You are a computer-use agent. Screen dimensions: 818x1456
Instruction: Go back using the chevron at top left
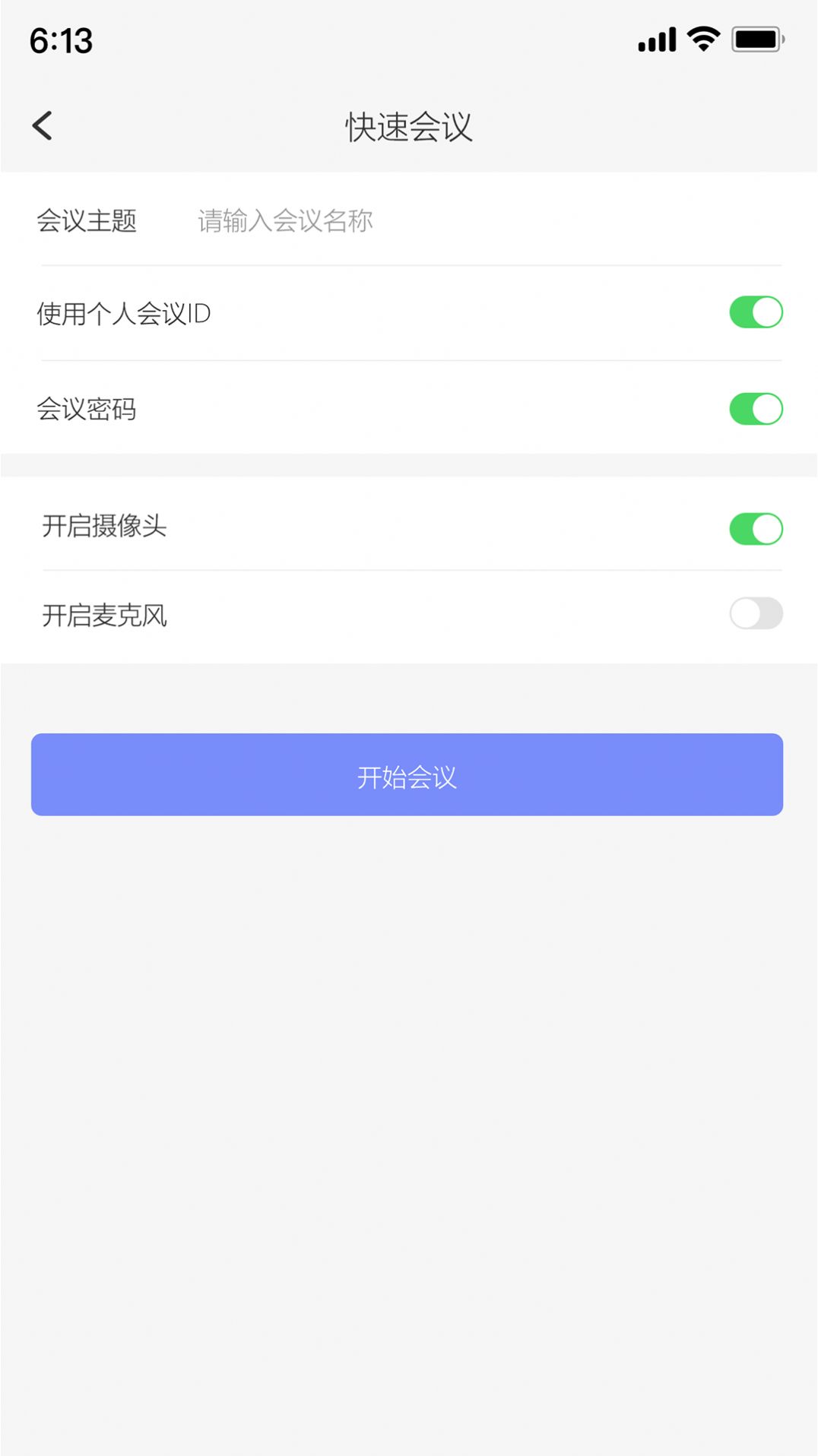tap(43, 125)
